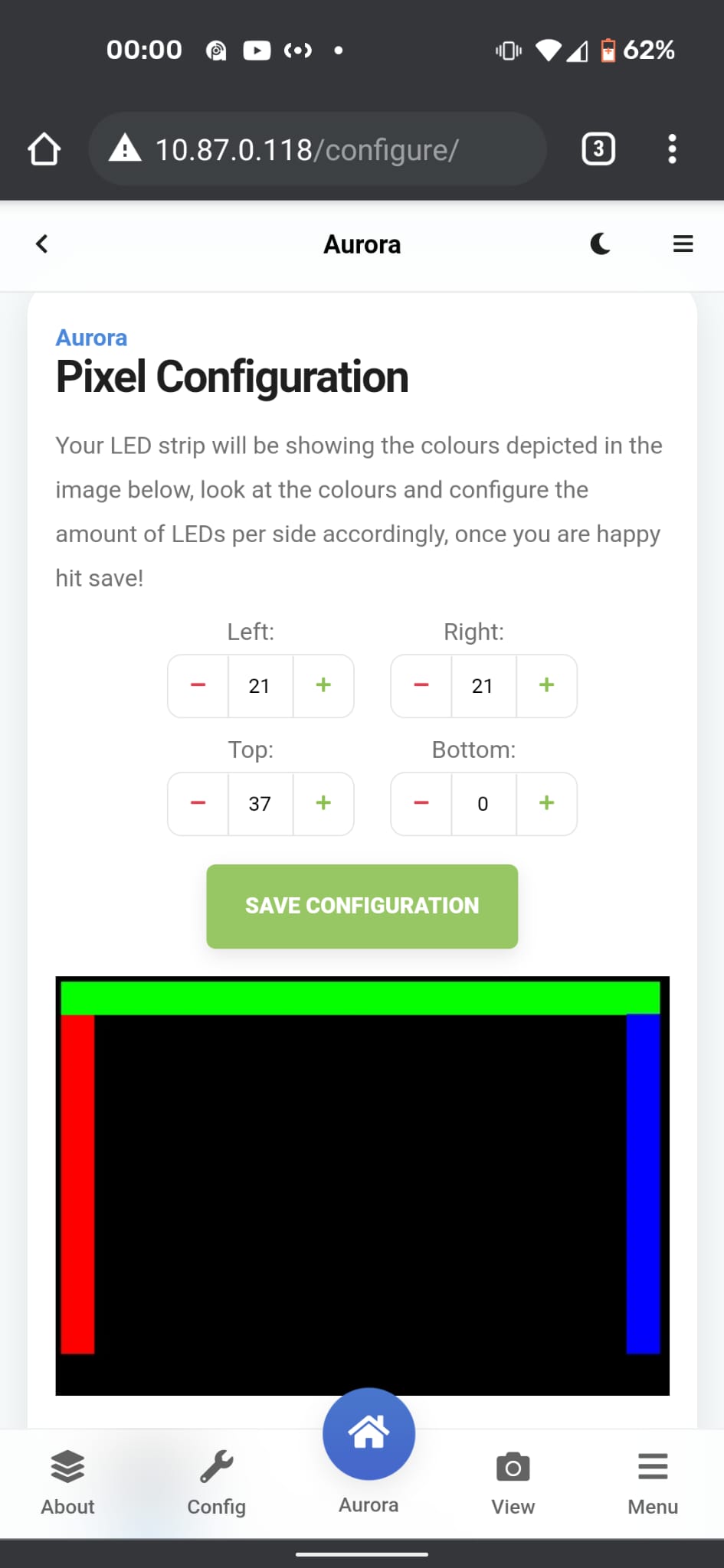Screen dimensions: 724x1568
Task: Increase the Bottom LED count
Action: pos(546,803)
